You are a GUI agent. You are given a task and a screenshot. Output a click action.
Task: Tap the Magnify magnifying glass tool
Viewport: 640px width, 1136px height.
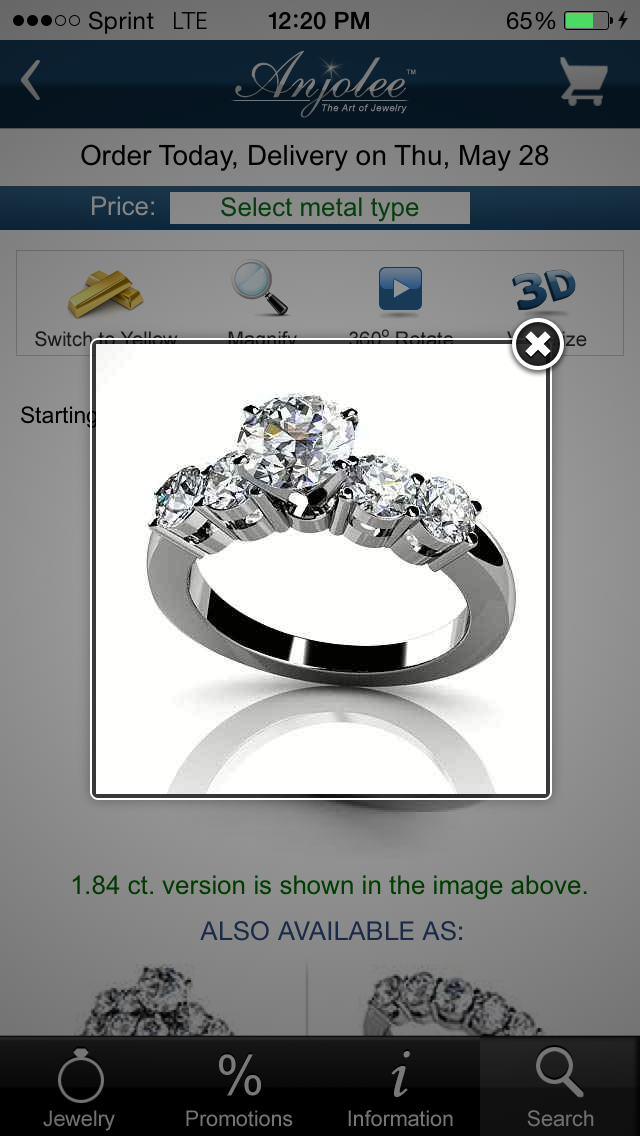click(261, 288)
